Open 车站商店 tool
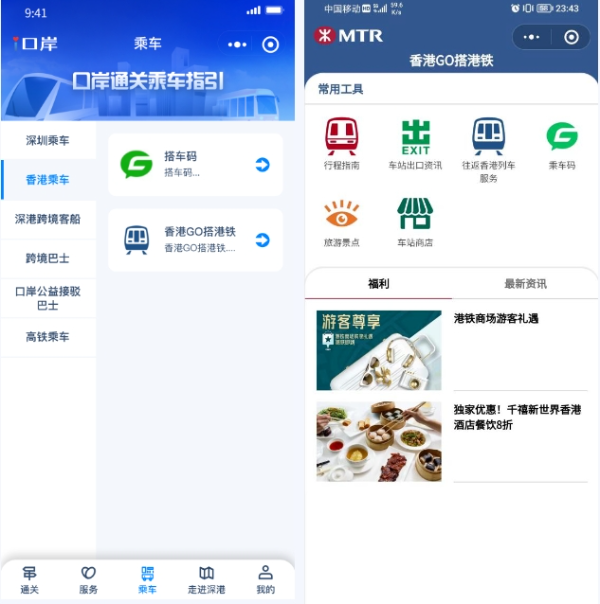The image size is (600, 604). point(415,222)
